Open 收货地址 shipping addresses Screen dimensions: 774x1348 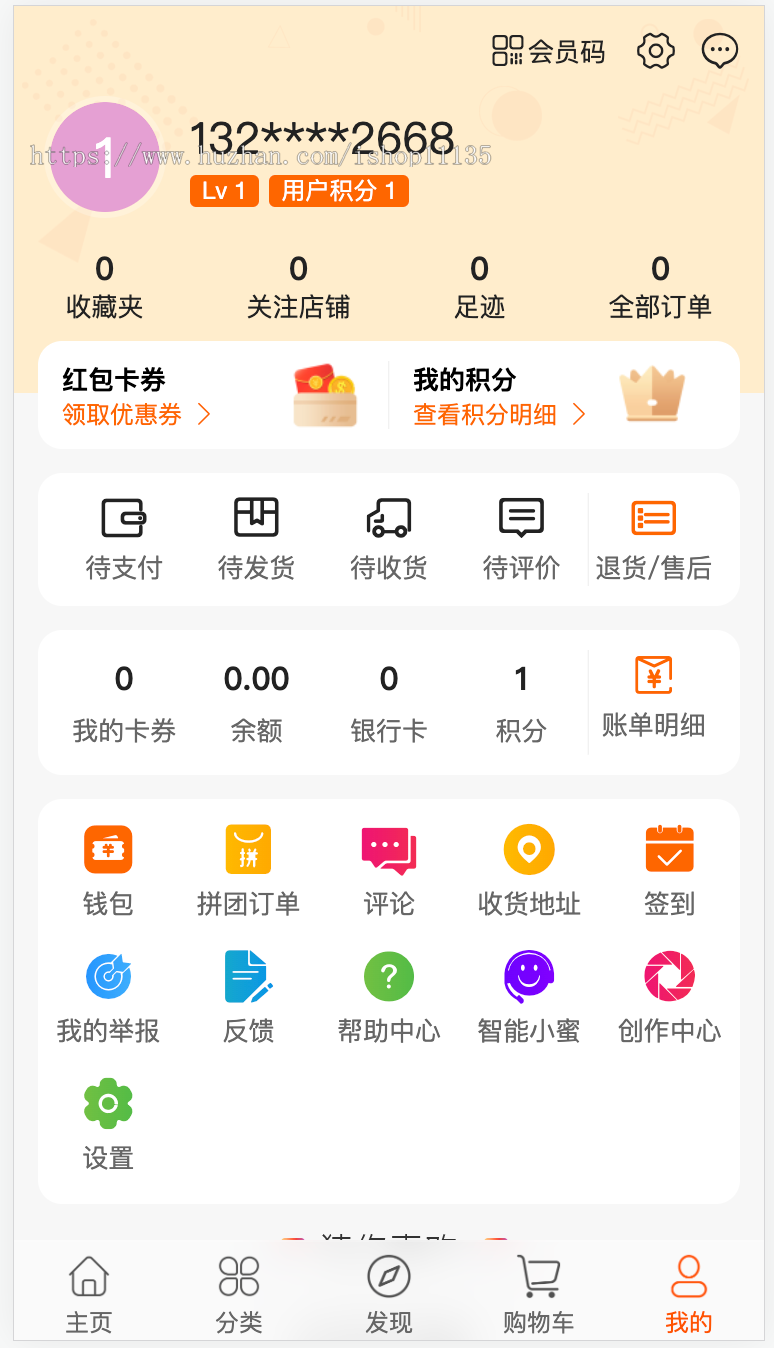tap(529, 869)
